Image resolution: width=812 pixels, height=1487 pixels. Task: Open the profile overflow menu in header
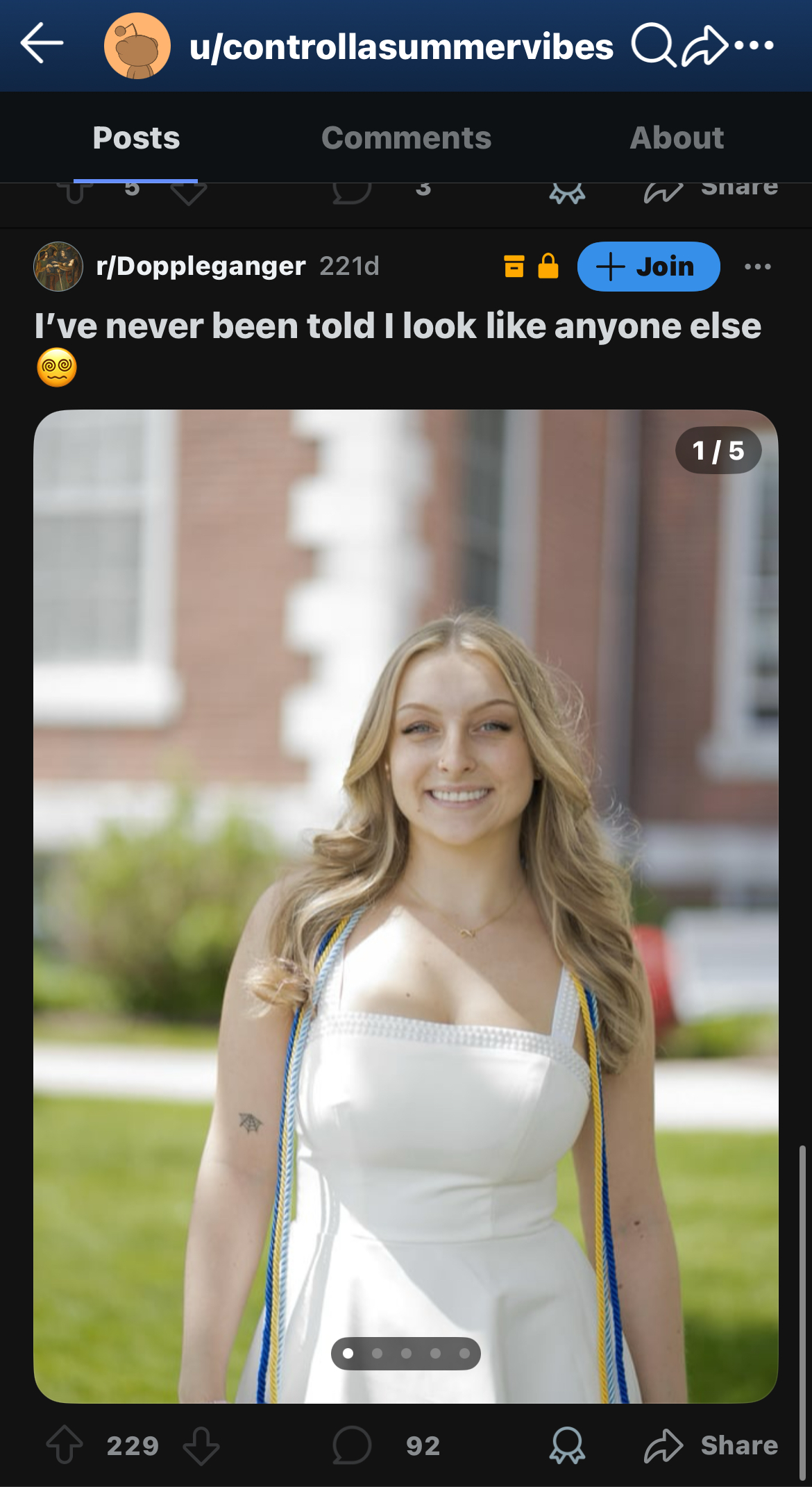point(754,46)
